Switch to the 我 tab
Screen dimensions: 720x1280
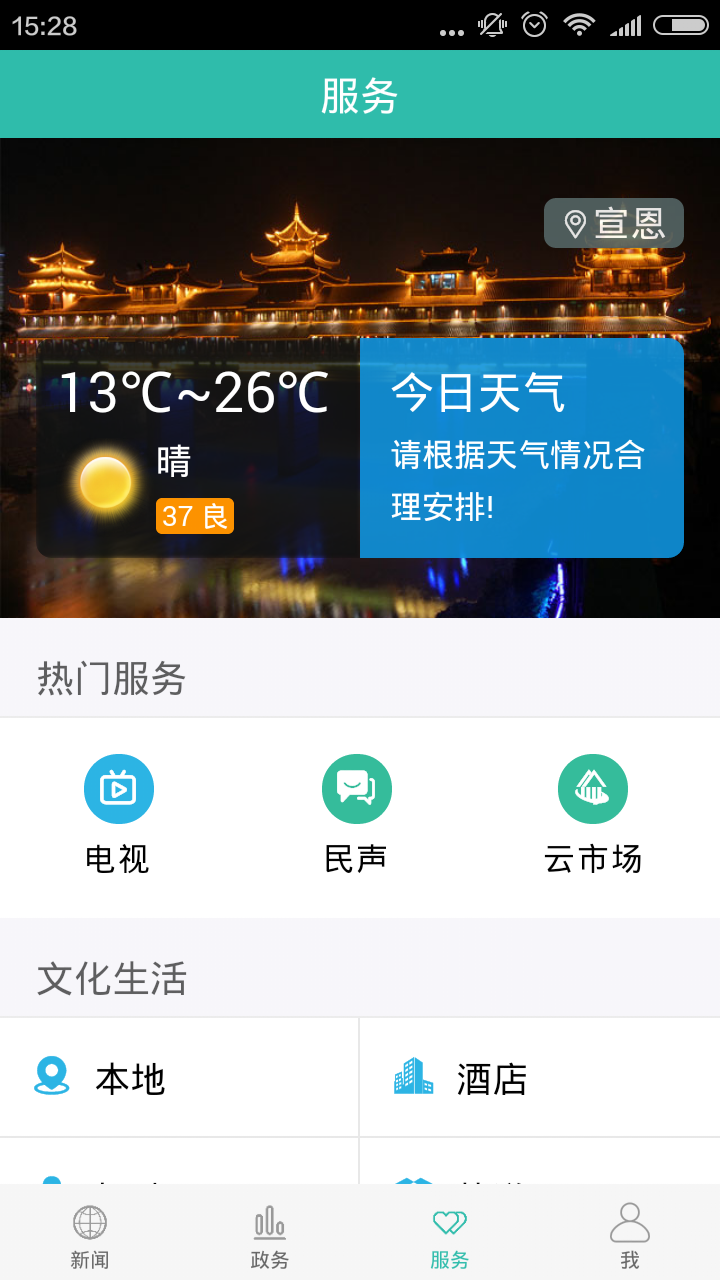point(629,1234)
